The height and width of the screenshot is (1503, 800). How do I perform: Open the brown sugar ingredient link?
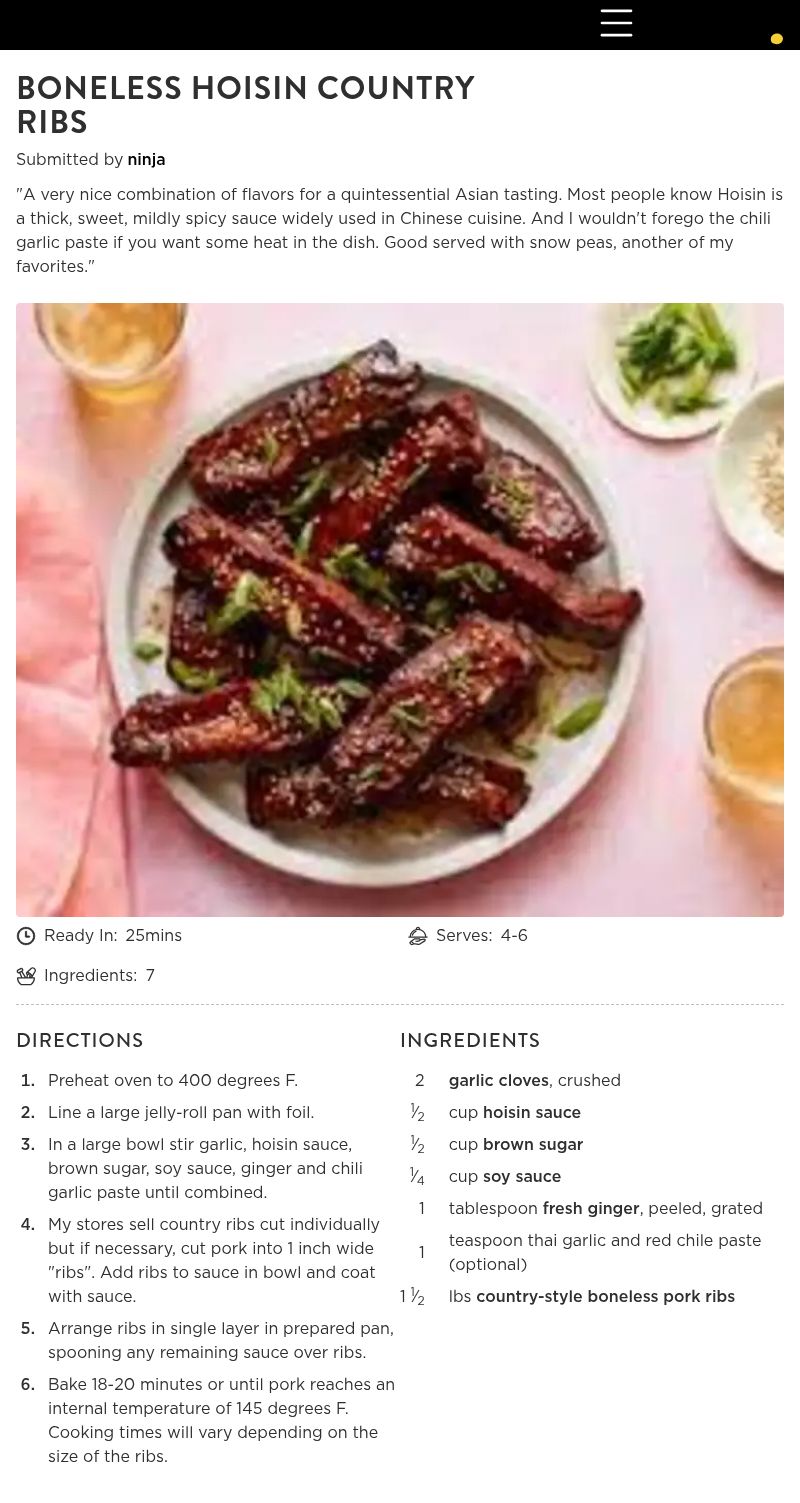point(532,1145)
